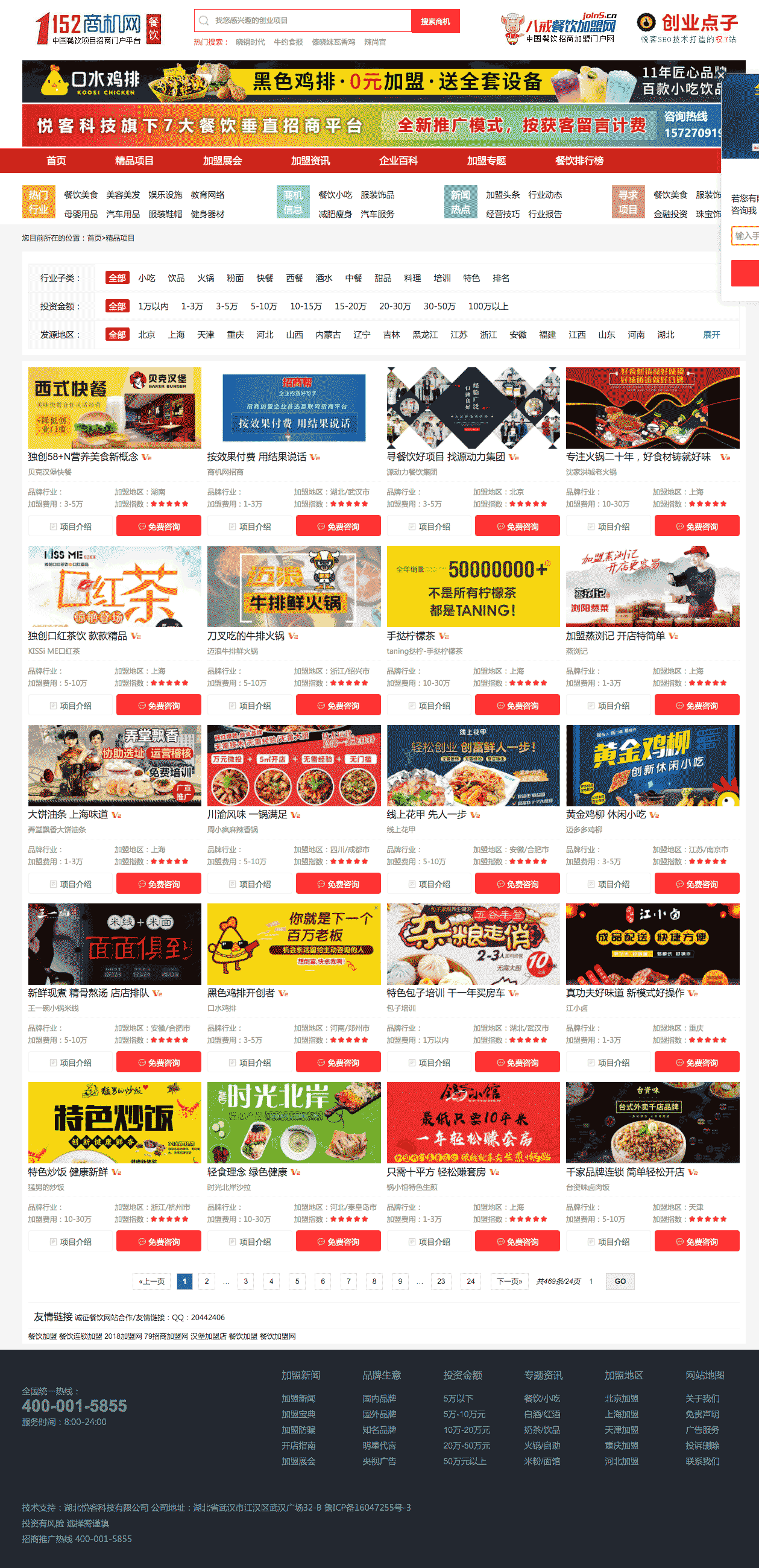Screen dimensions: 759x1568
Task: Tap 免费咨询 for 手挞柠檬茶
Action: (x=517, y=706)
